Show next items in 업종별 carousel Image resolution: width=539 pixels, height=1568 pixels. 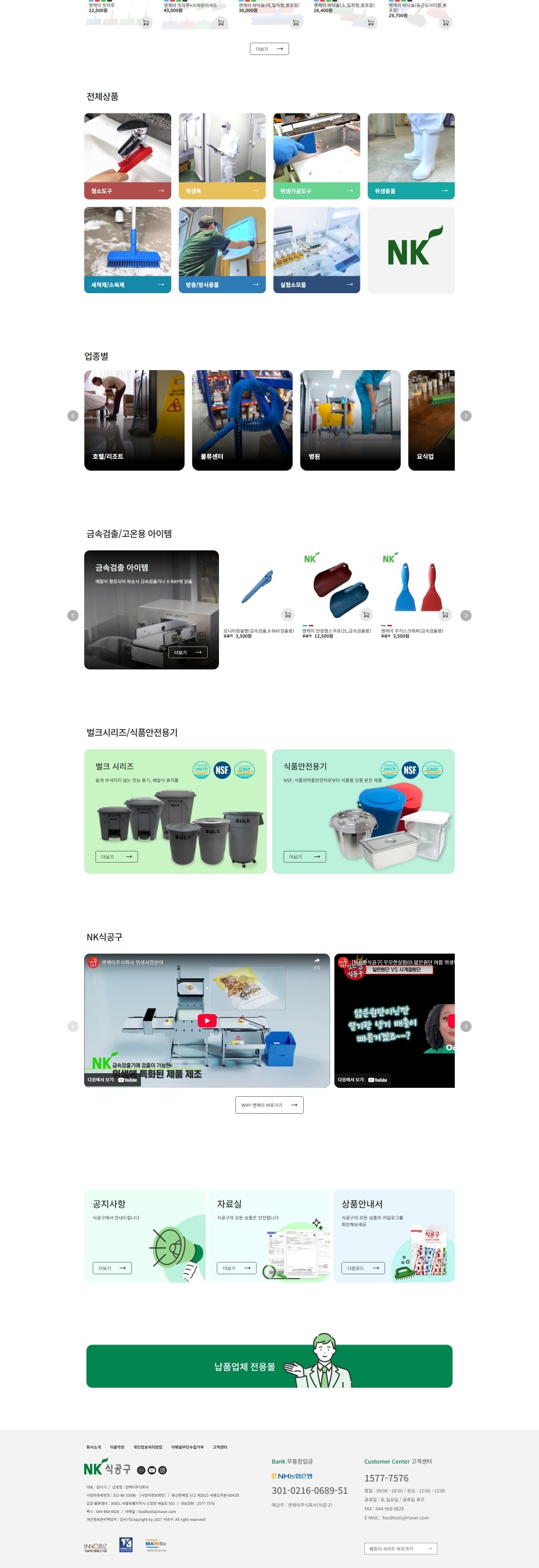pyautogui.click(x=466, y=416)
